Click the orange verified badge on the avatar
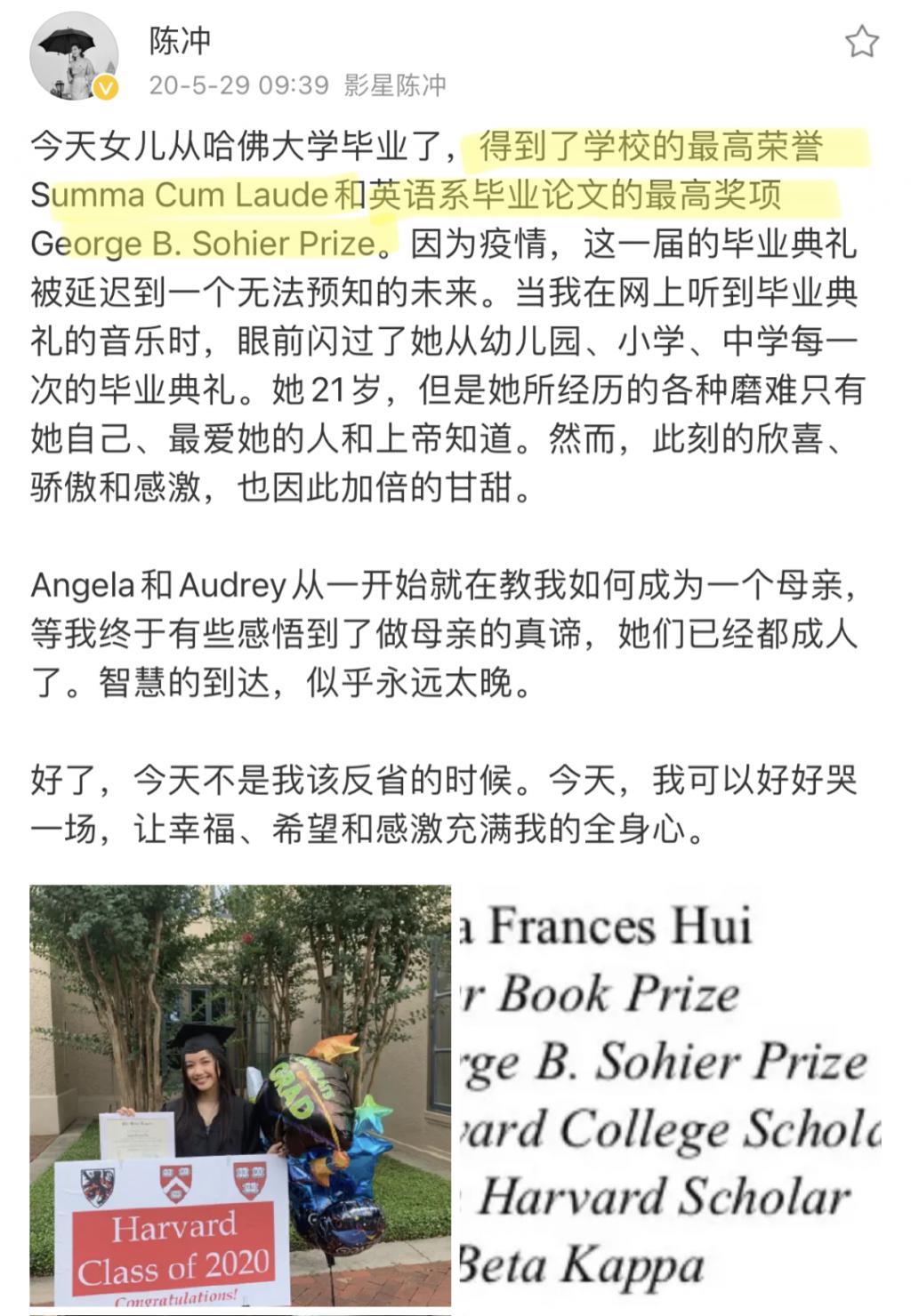Screen dimensions: 911x1316 pos(104,88)
